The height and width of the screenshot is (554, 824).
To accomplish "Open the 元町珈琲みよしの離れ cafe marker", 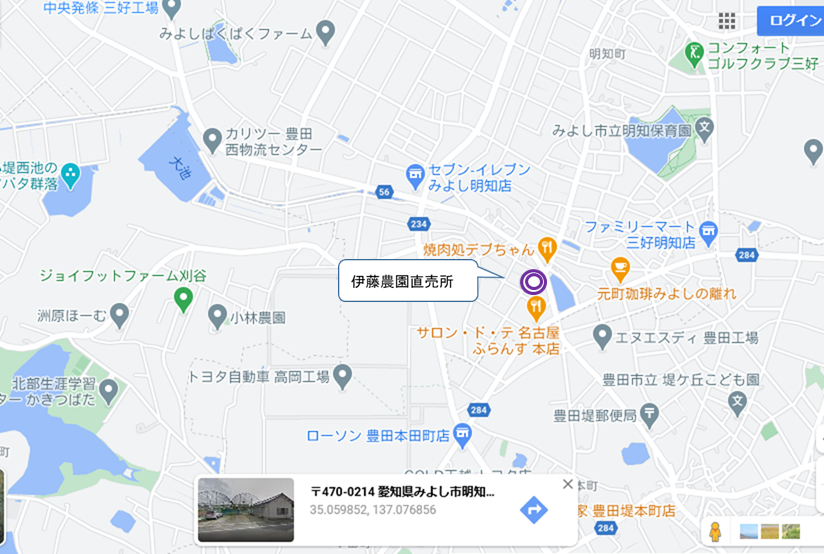I will coord(620,268).
